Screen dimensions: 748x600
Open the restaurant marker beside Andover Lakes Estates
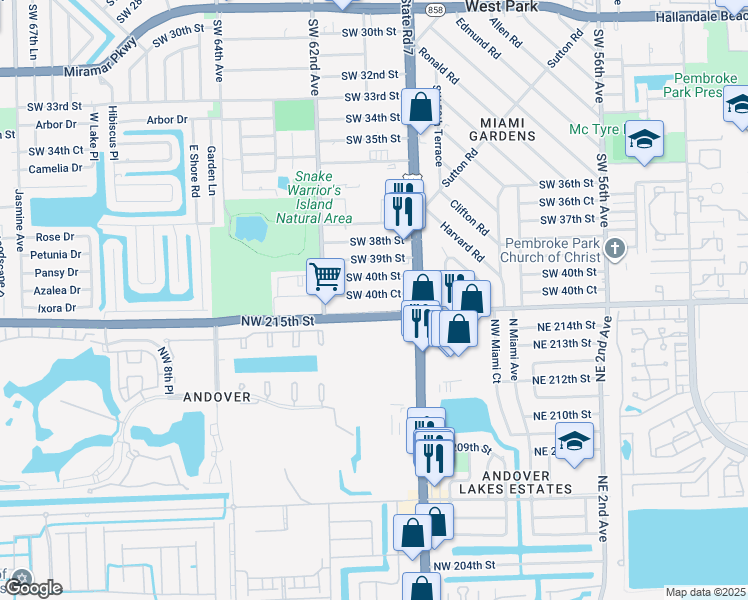(x=434, y=459)
